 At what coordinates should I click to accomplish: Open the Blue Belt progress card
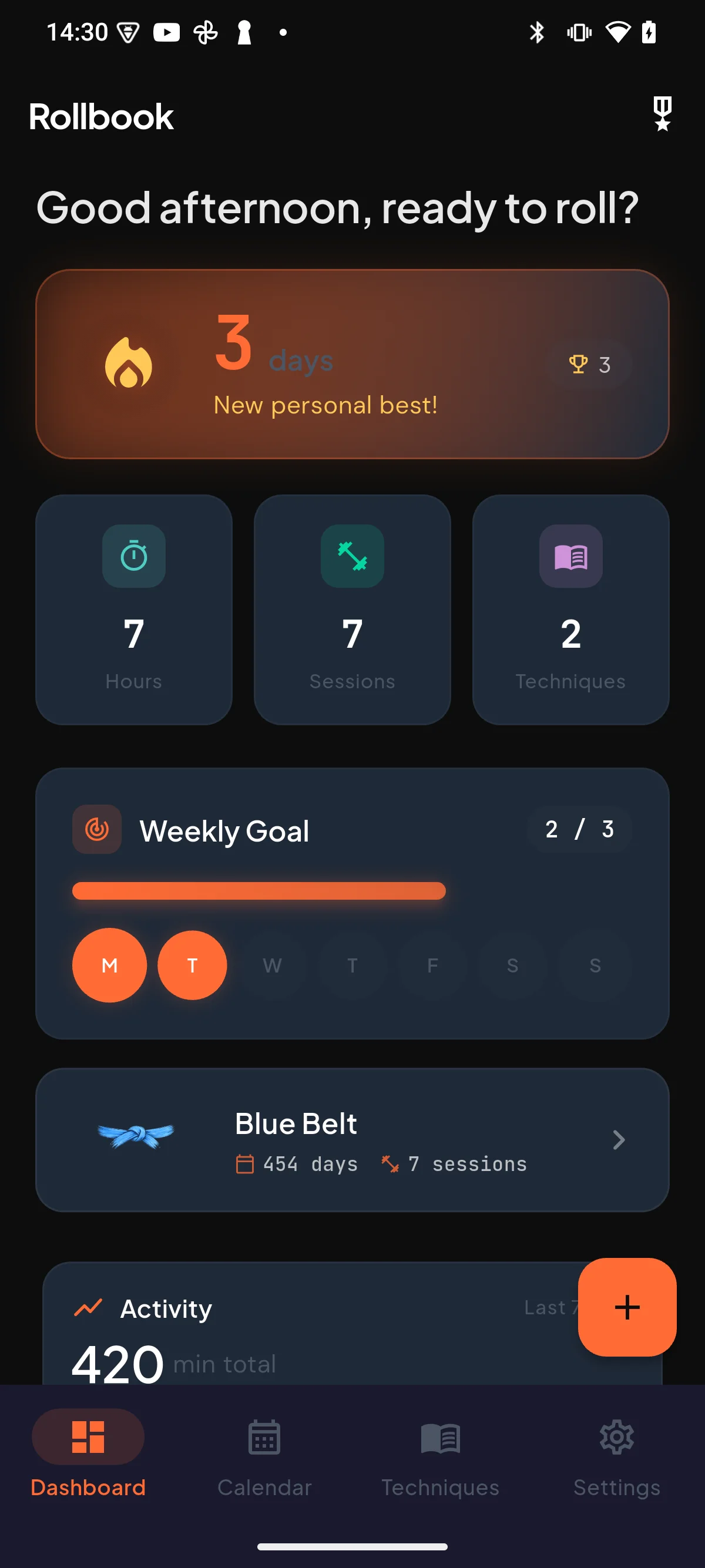click(x=352, y=1139)
